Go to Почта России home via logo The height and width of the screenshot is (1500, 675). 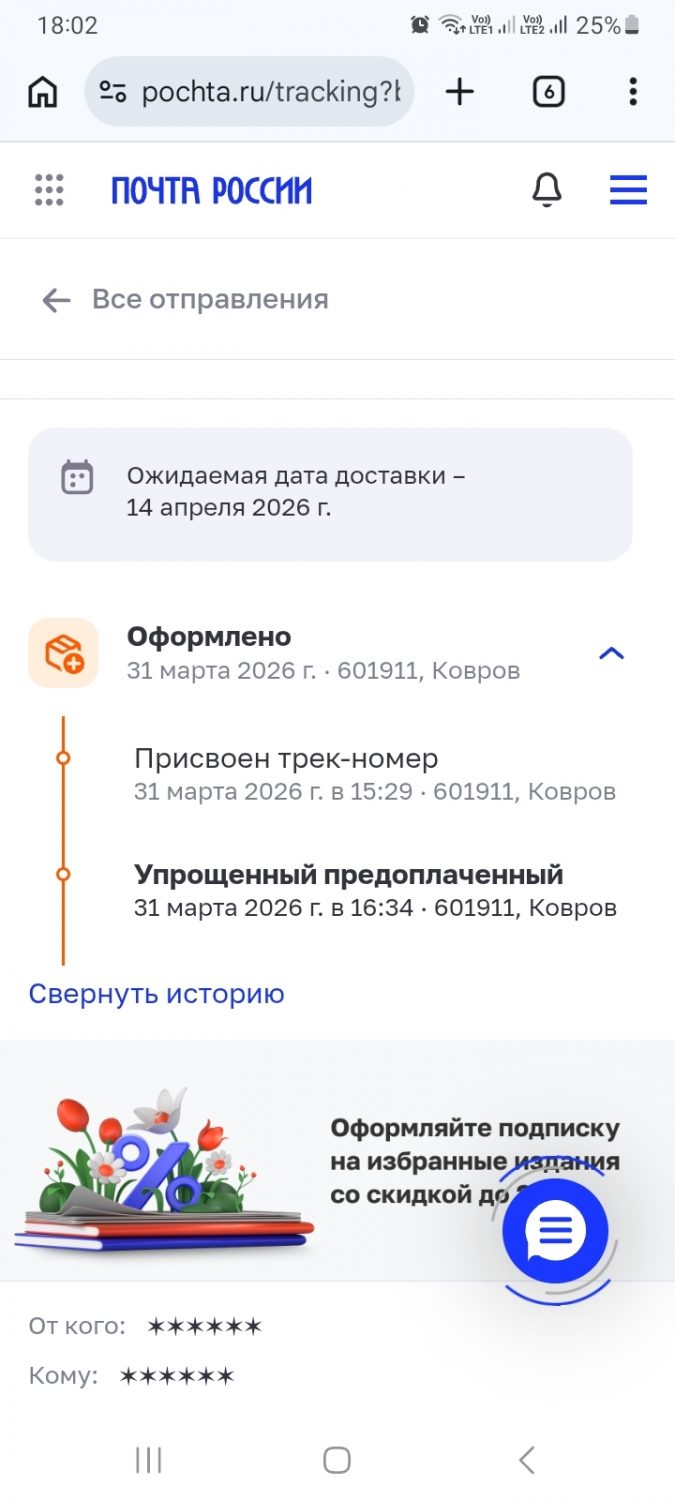(x=211, y=190)
